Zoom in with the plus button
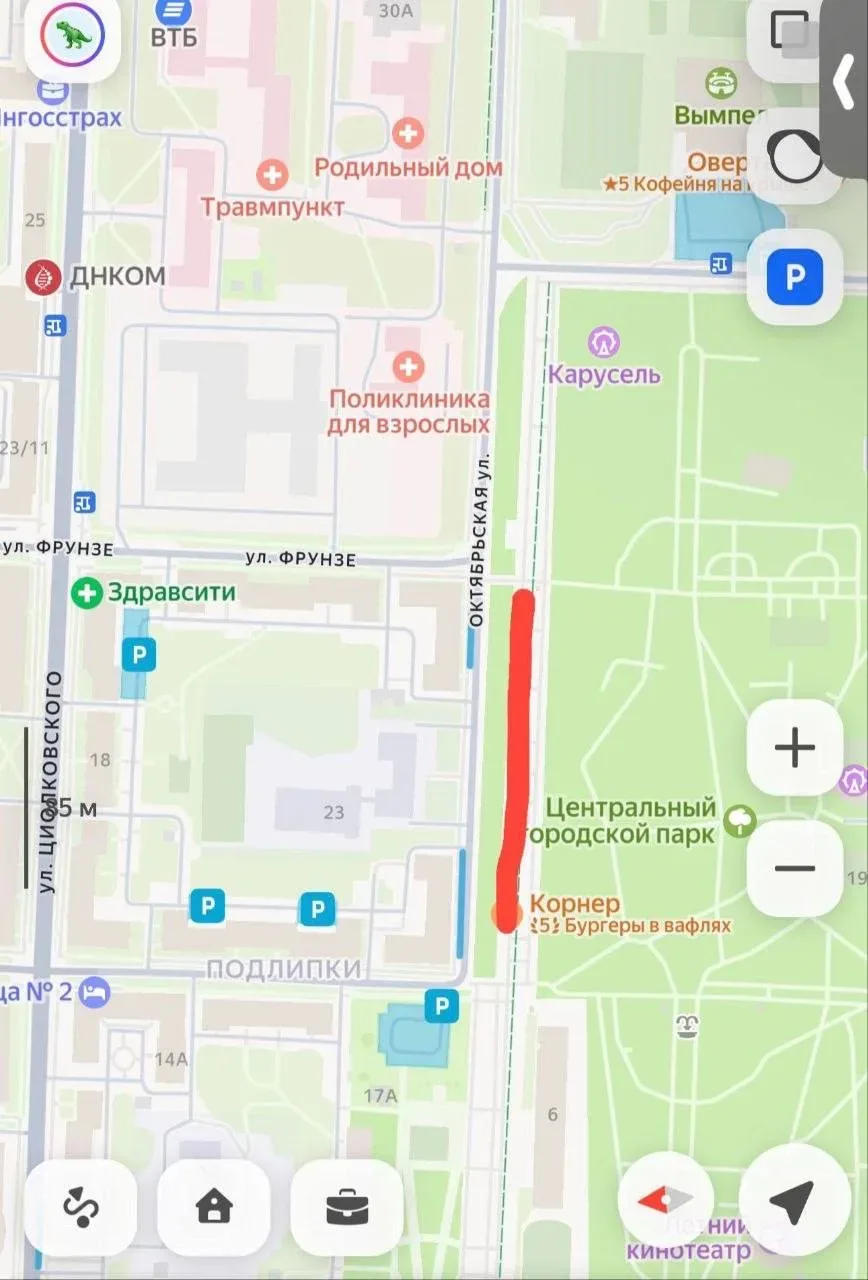Screen dimensions: 868x1280 pos(795,747)
